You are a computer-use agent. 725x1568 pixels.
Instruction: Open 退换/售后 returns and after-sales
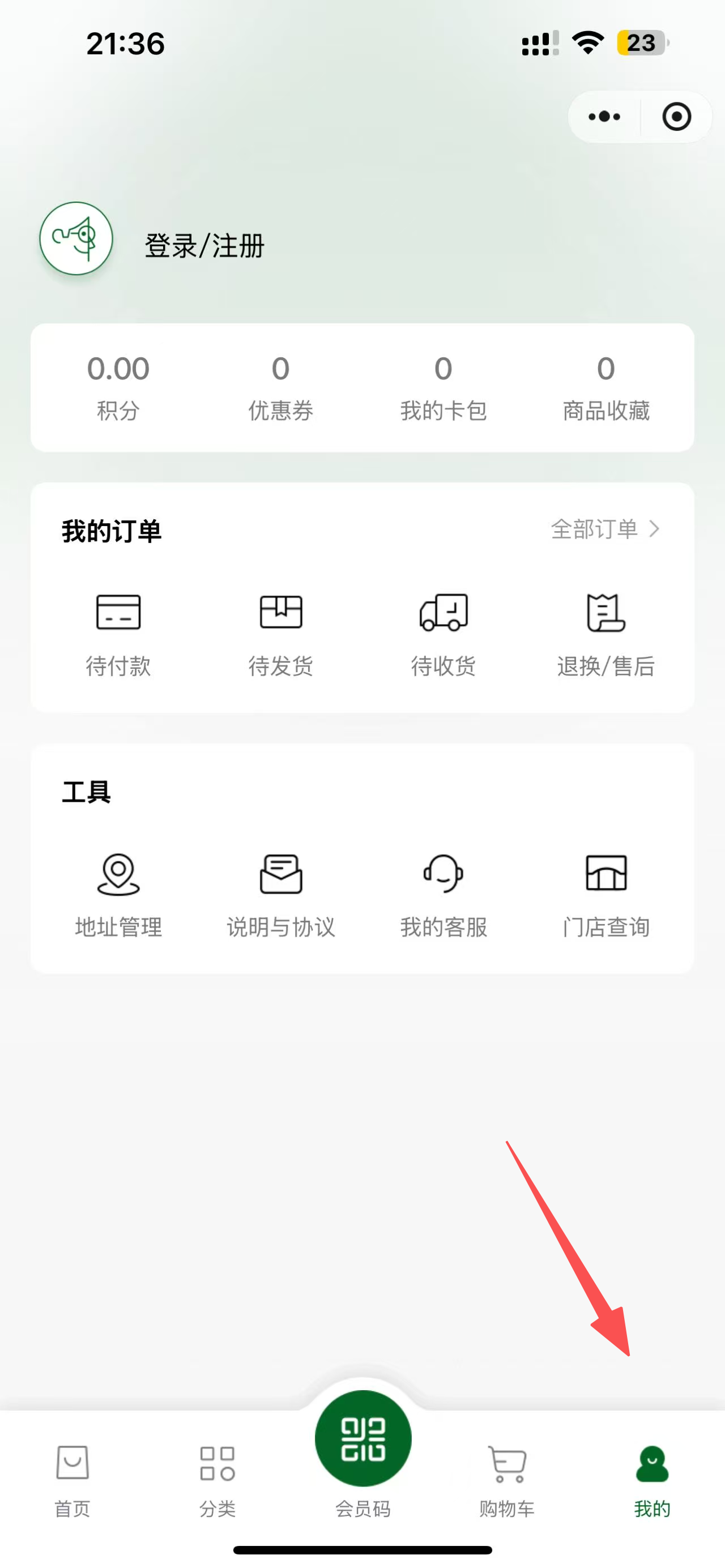pyautogui.click(x=605, y=635)
